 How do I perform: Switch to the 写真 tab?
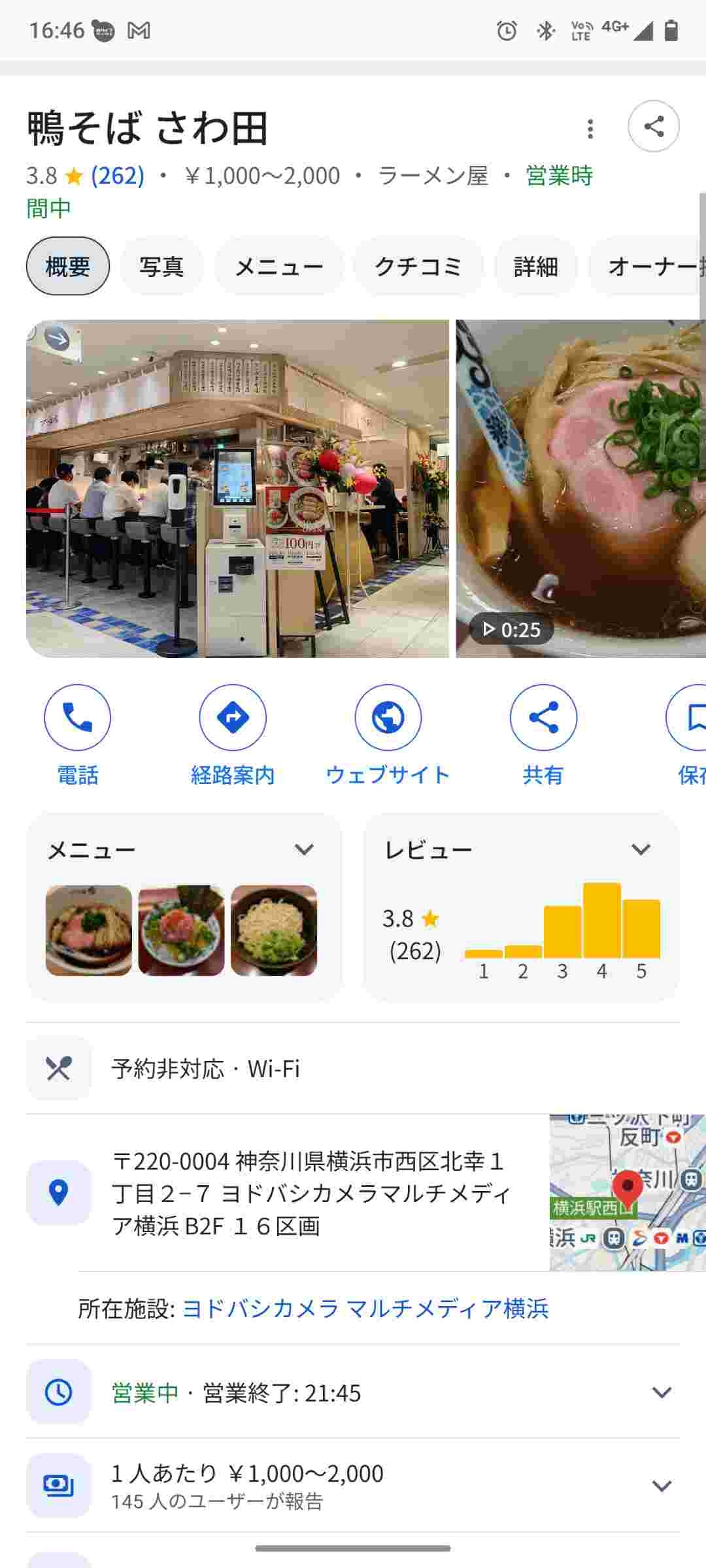(161, 267)
